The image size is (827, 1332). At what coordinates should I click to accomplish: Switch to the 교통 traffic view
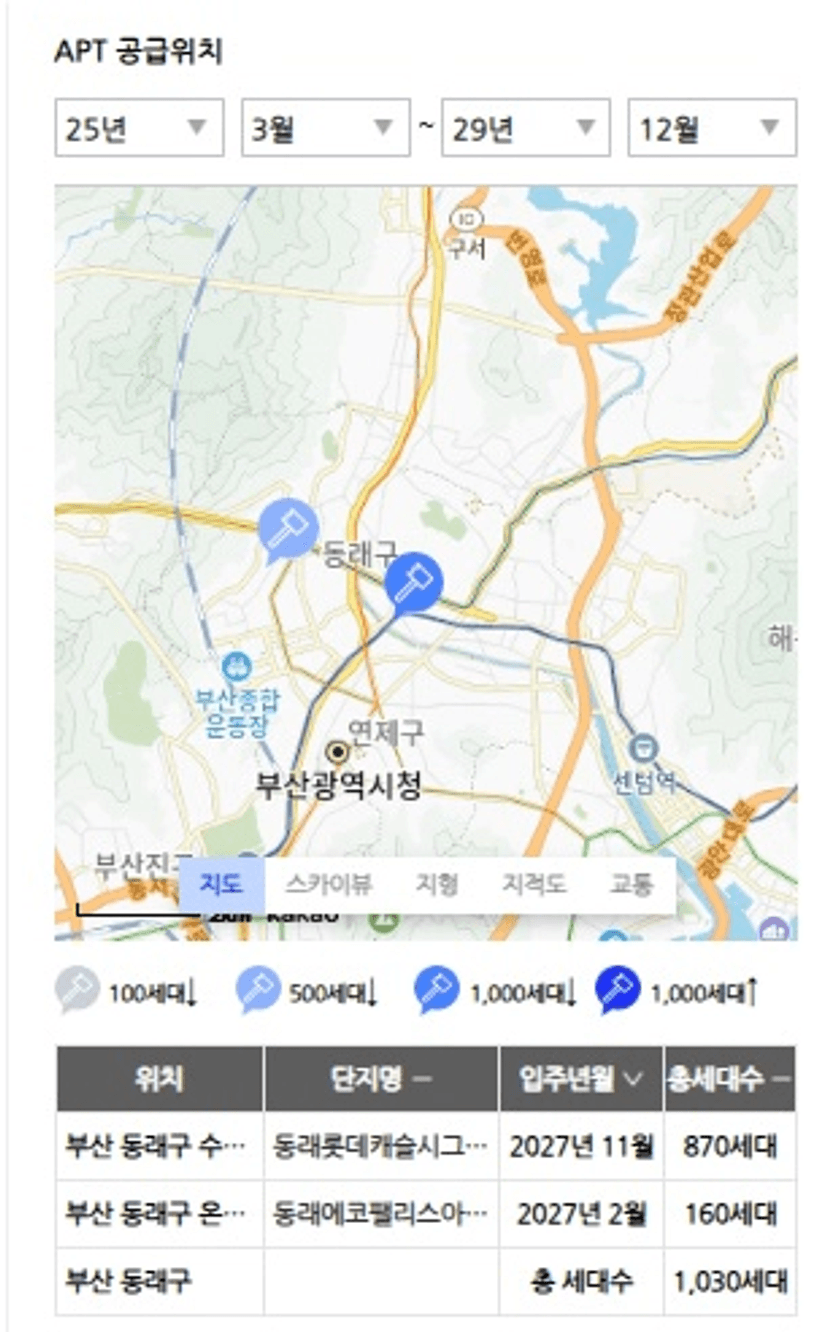coord(631,884)
